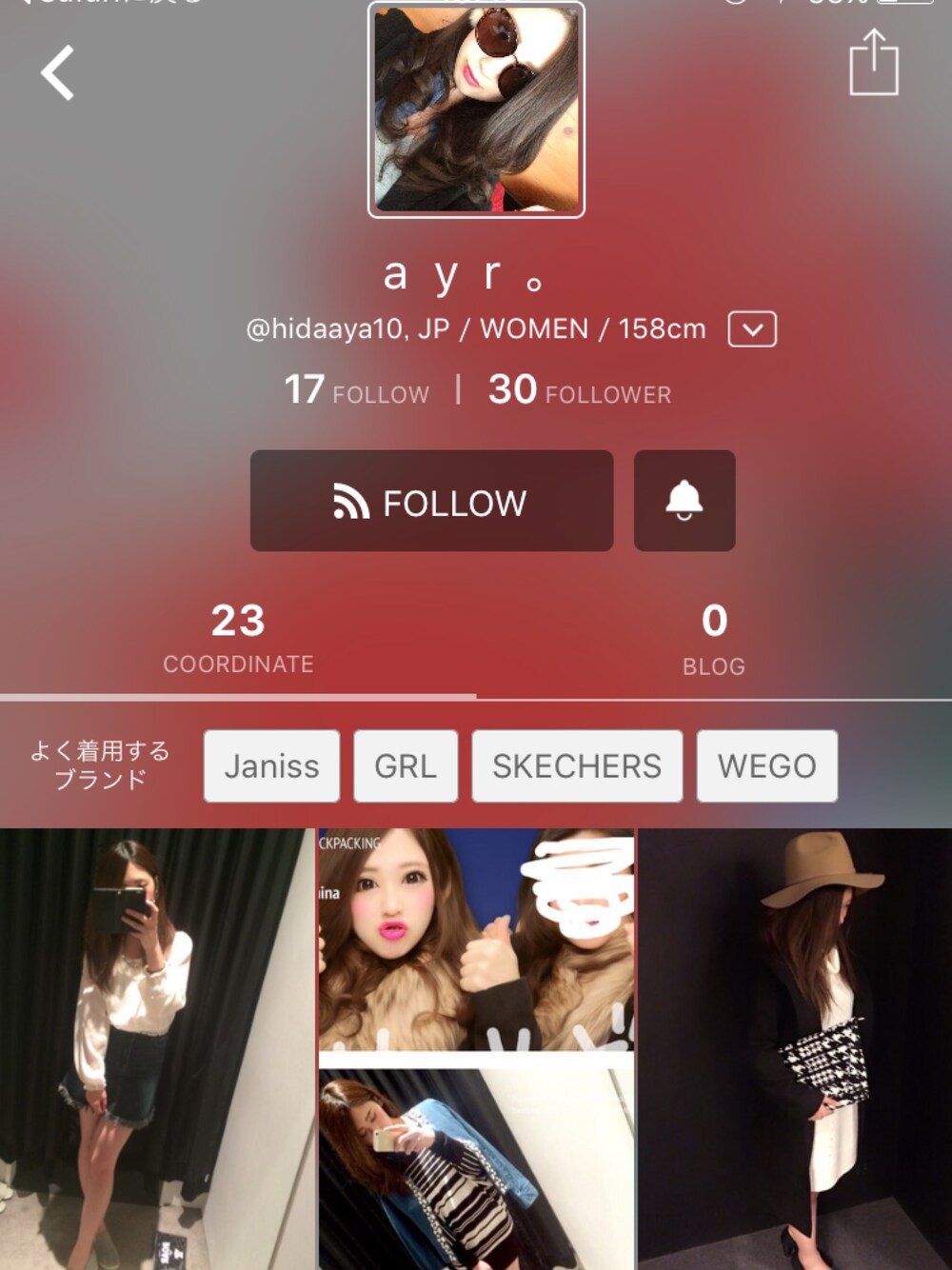
Task: Go back using the left arrow
Action: [x=58, y=73]
